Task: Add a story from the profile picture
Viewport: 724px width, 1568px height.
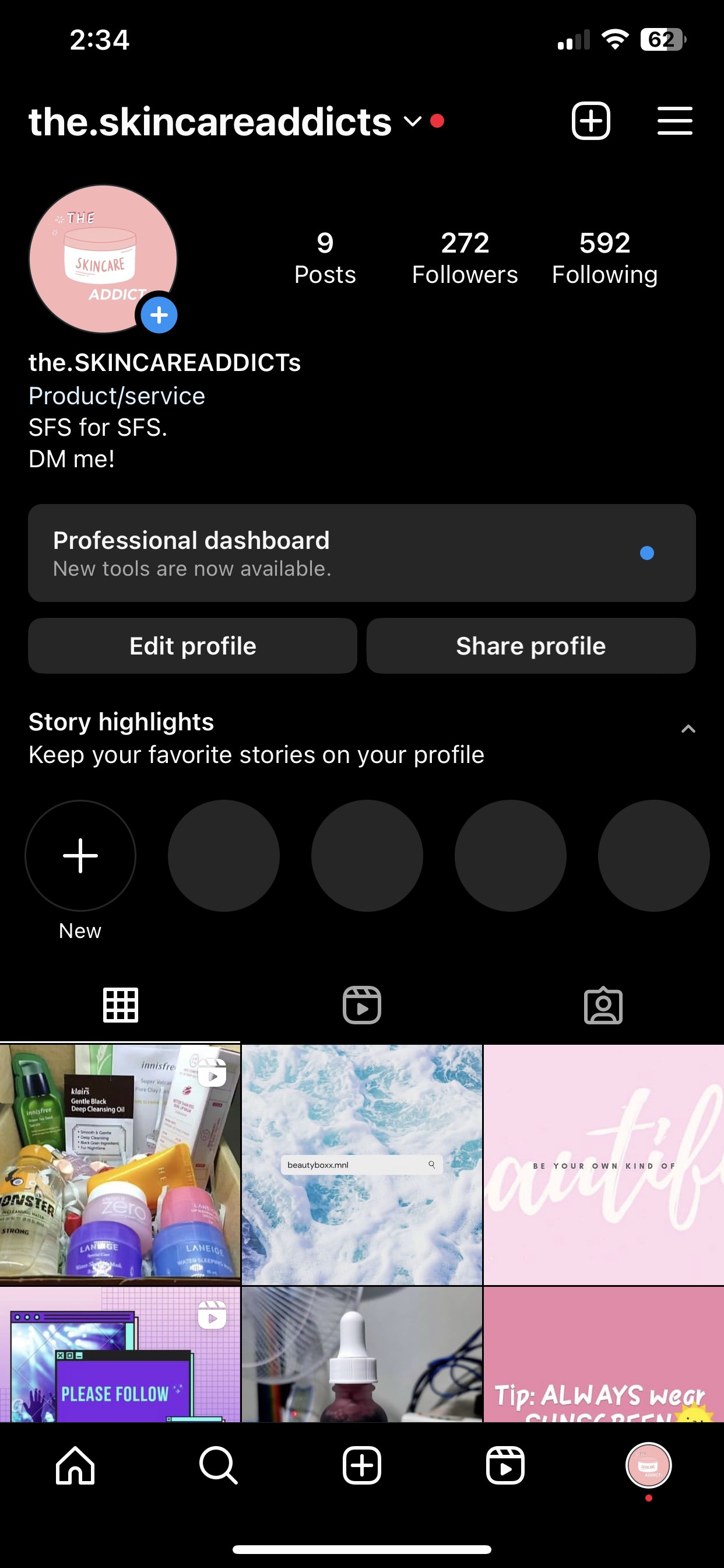Action: pos(159,314)
